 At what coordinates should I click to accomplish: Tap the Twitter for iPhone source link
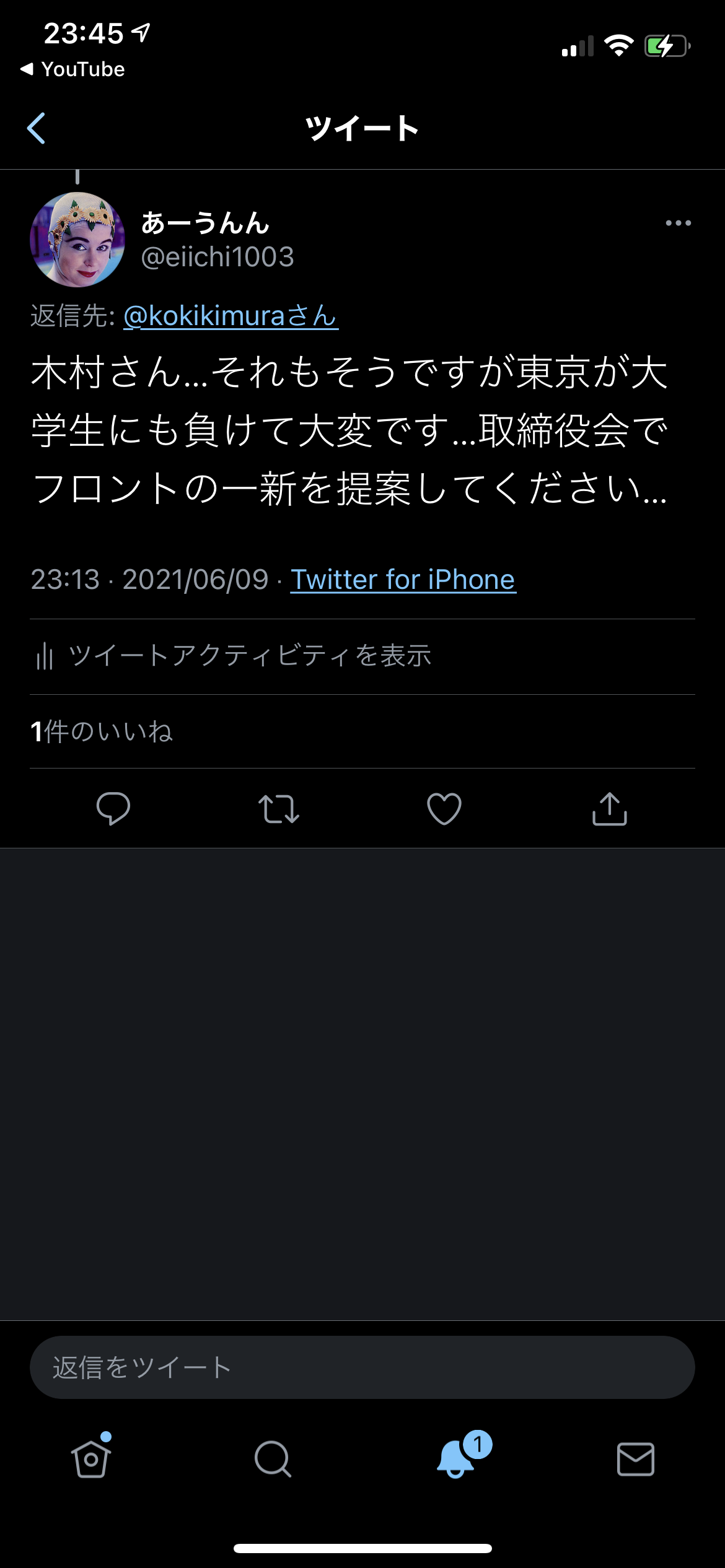coord(403,580)
